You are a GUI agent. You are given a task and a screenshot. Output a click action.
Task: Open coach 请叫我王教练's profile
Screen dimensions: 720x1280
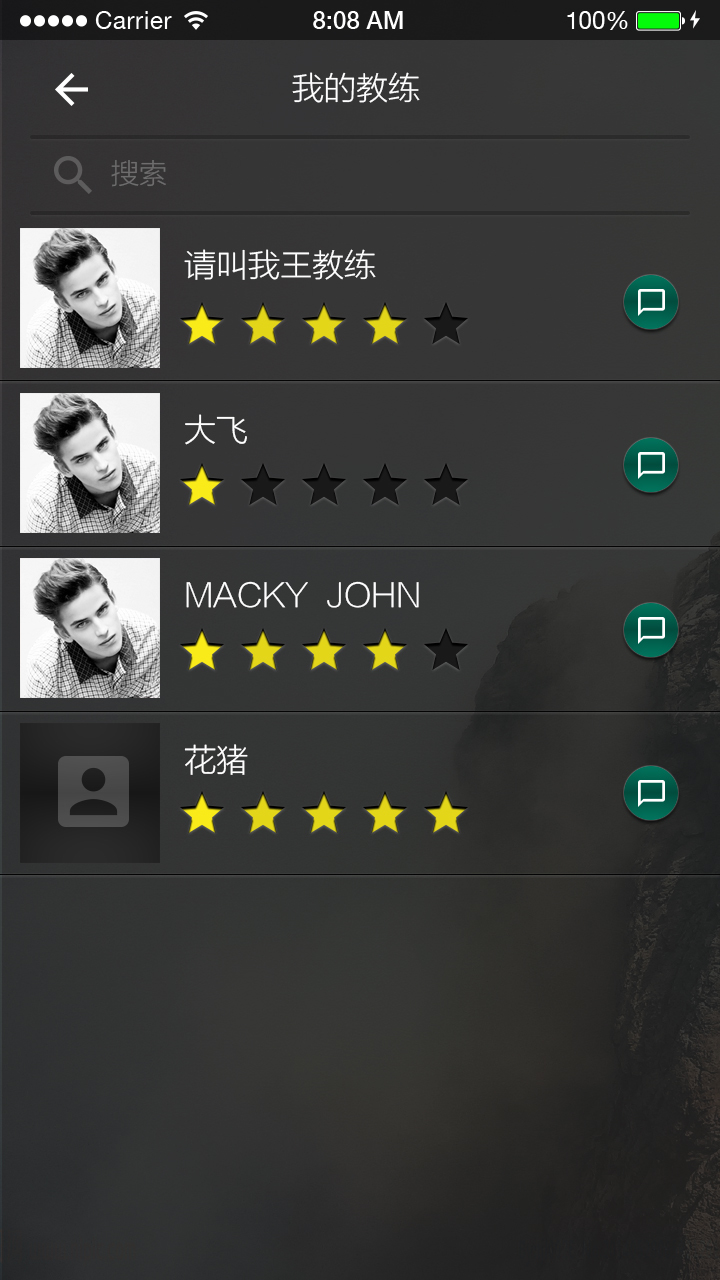280,266
